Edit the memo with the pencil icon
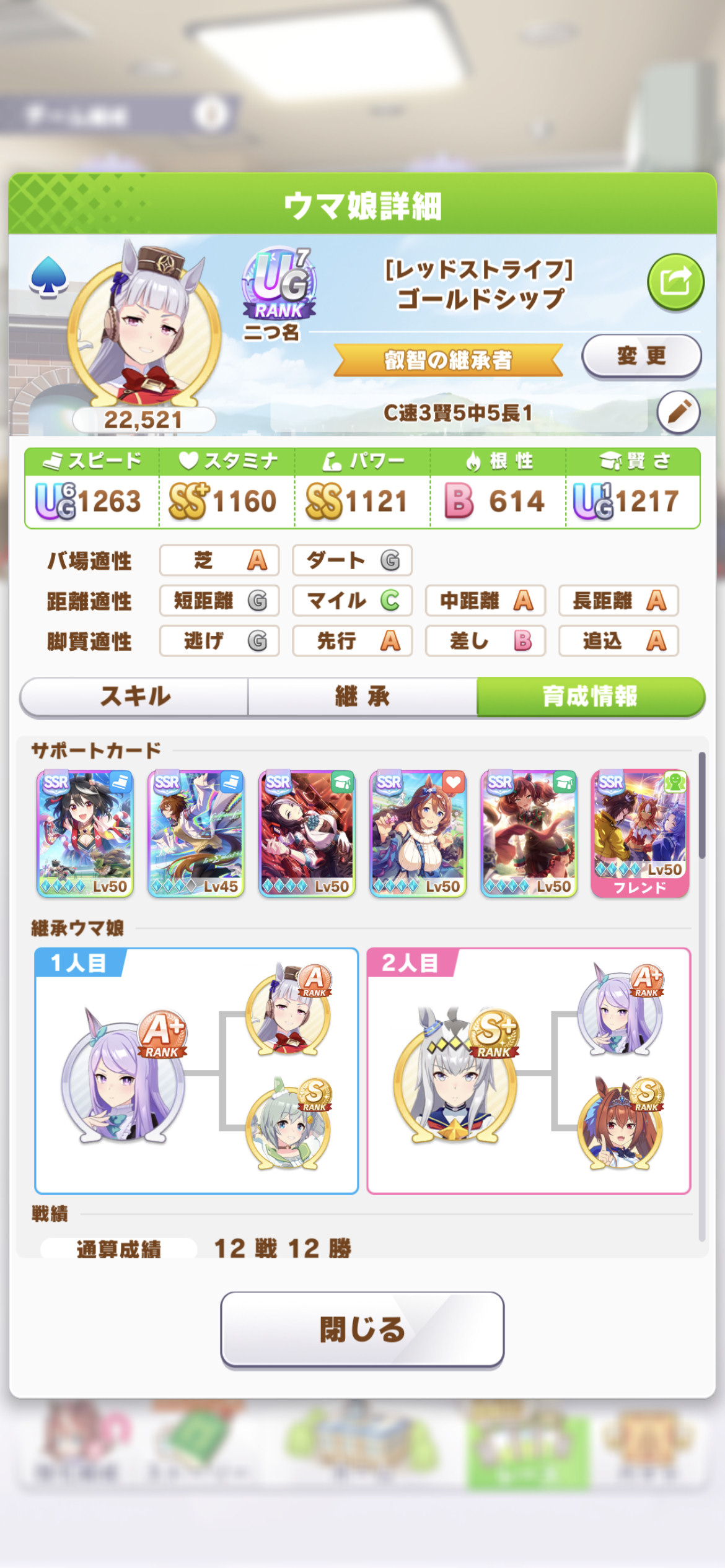This screenshot has height=1568, width=725. [678, 412]
